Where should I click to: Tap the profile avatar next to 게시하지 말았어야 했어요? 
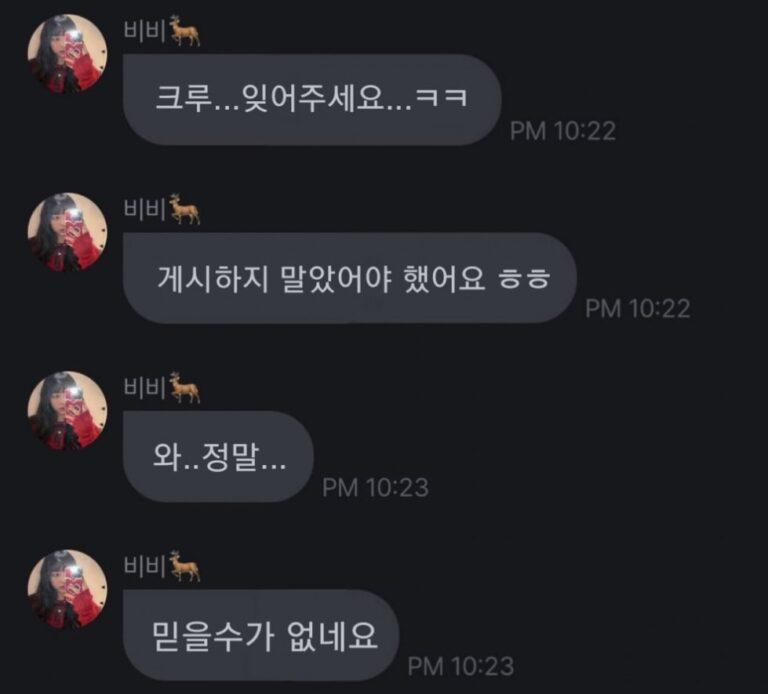[x=66, y=233]
